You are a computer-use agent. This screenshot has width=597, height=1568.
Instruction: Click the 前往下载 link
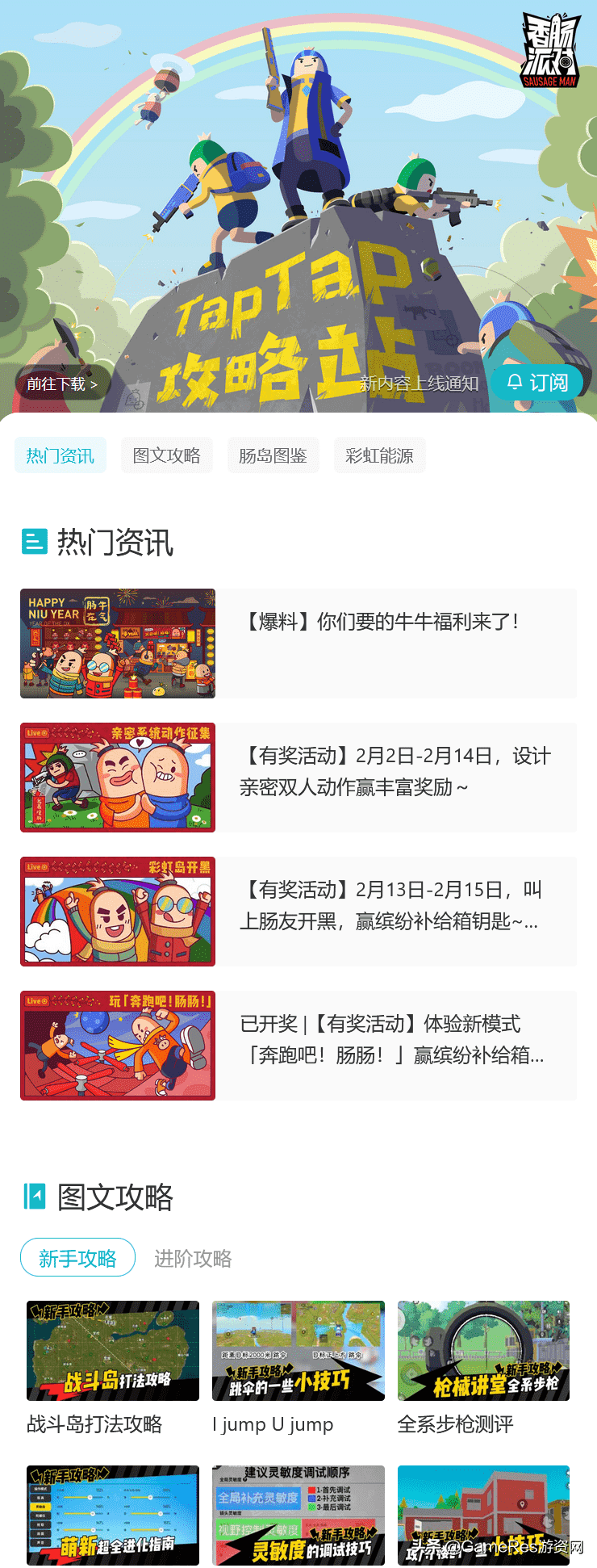[61, 384]
